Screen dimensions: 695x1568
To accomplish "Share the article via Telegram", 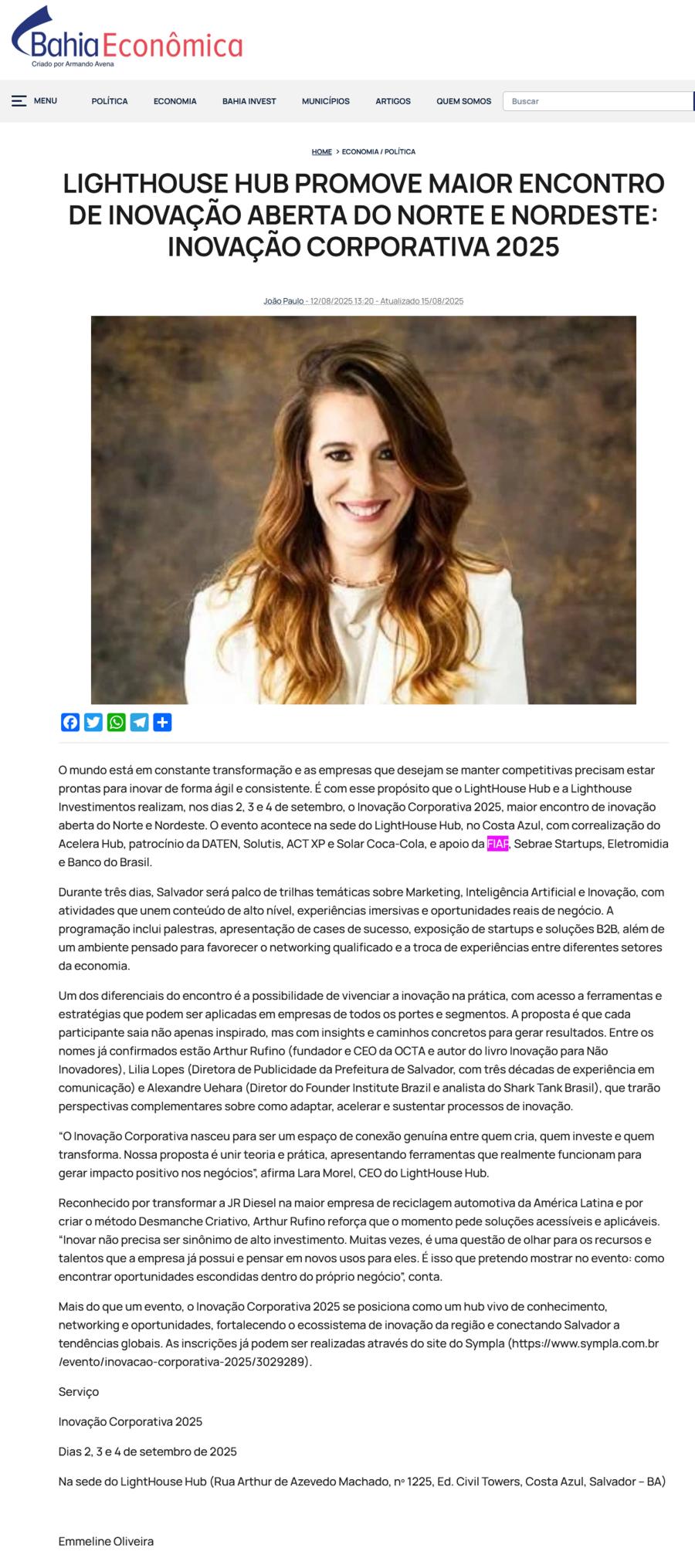I will [140, 723].
